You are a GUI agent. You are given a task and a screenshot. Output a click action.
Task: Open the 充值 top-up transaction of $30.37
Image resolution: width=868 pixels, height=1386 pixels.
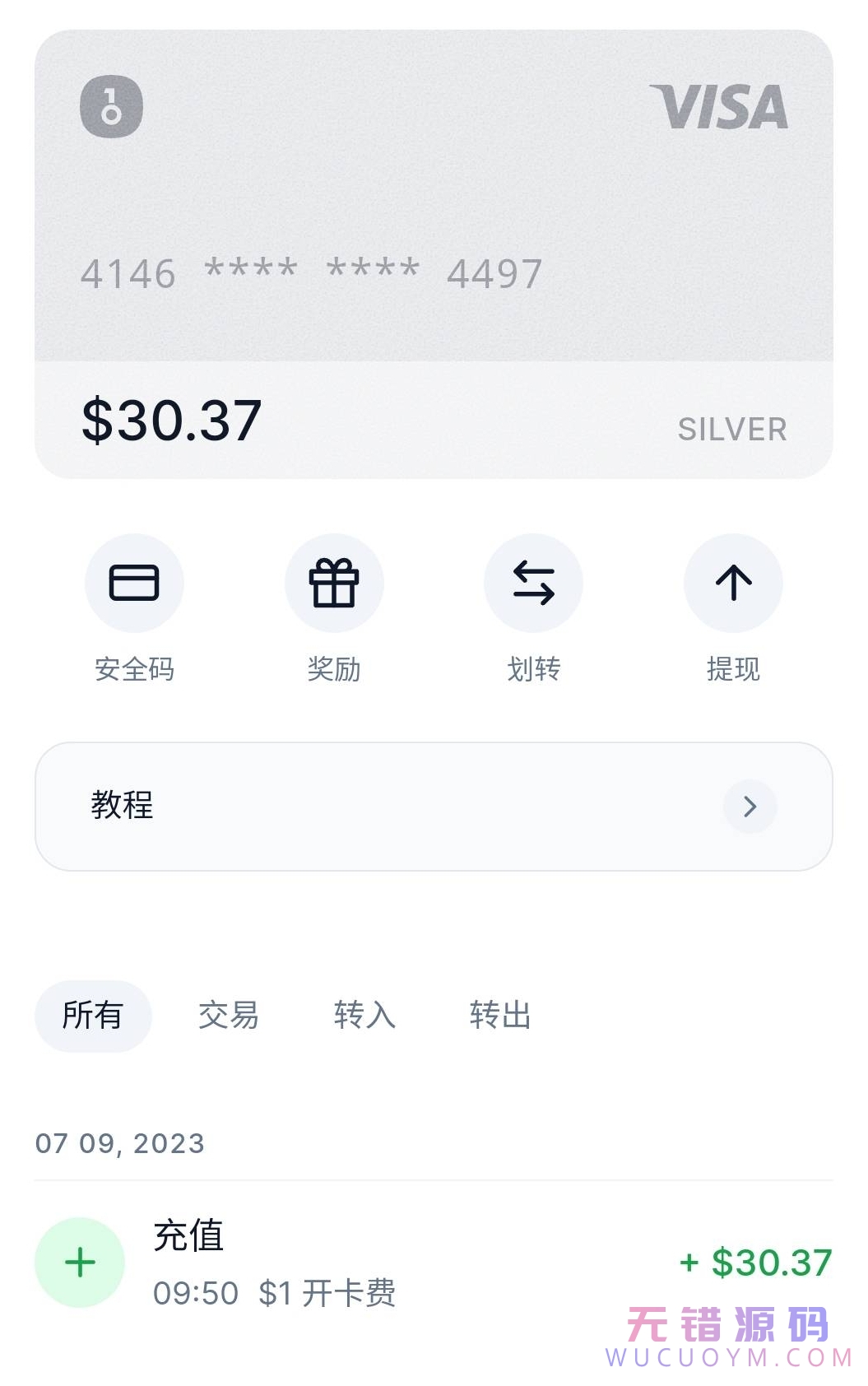[x=434, y=1263]
